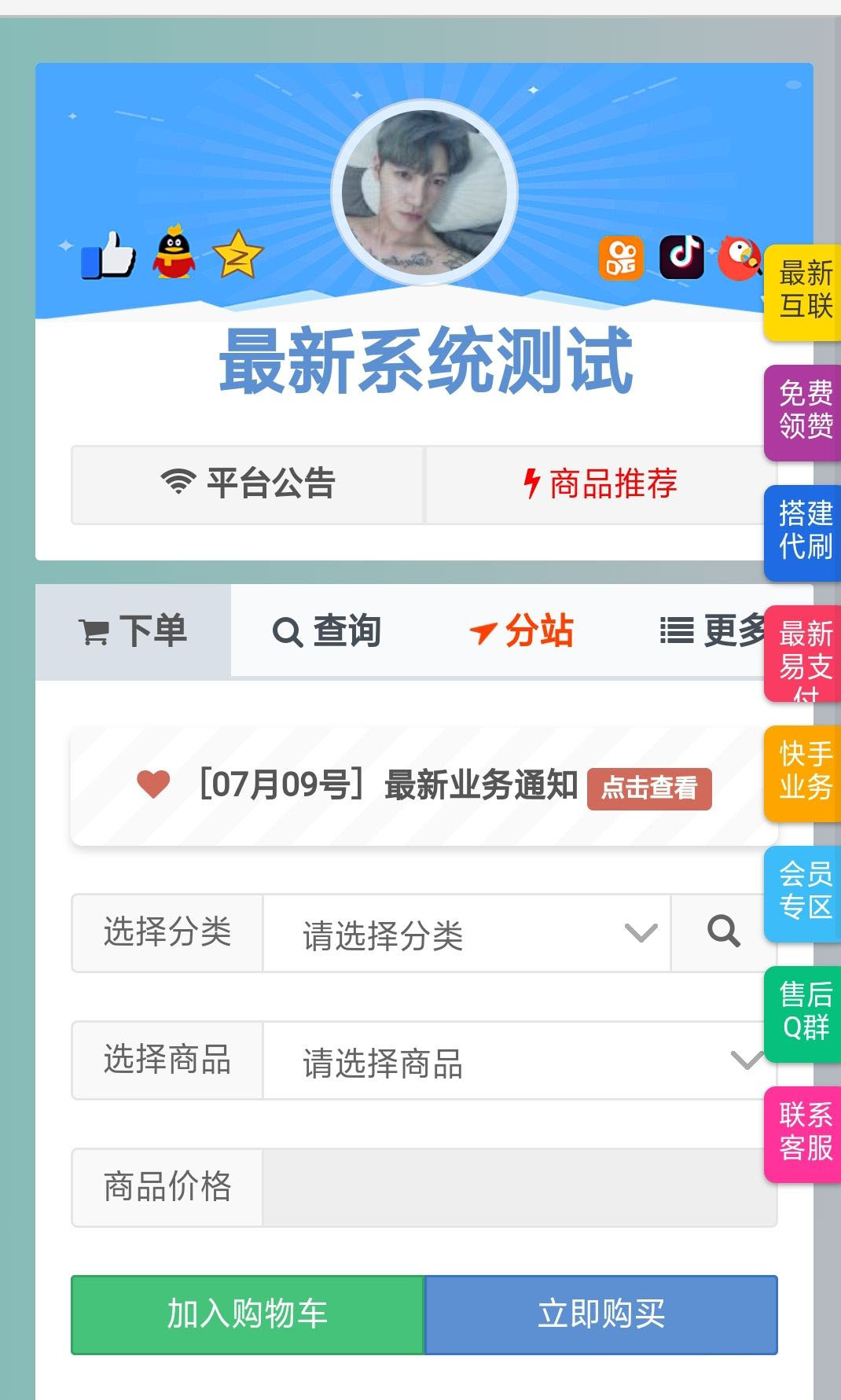The image size is (841, 1400).
Task: Expand the 请选择商品 dropdown
Action: tap(519, 1061)
